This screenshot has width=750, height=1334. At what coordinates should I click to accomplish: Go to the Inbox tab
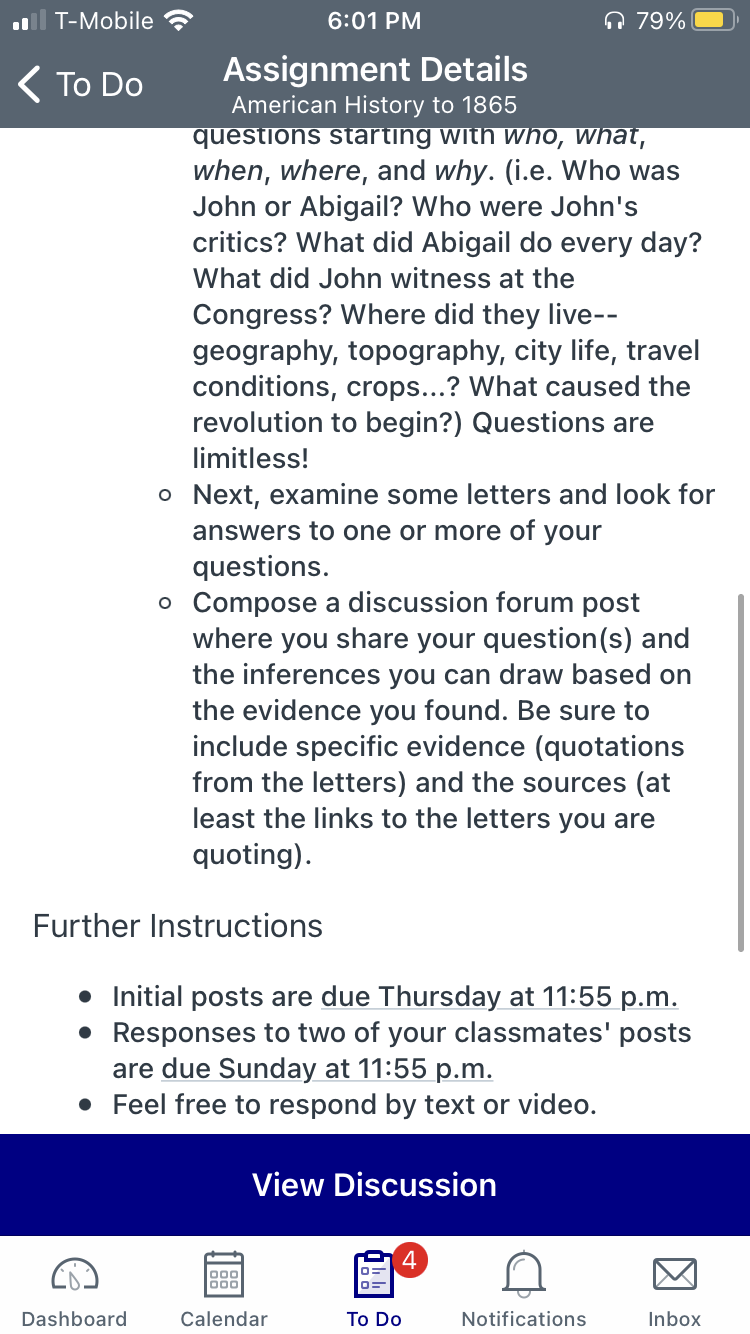[x=675, y=1290]
